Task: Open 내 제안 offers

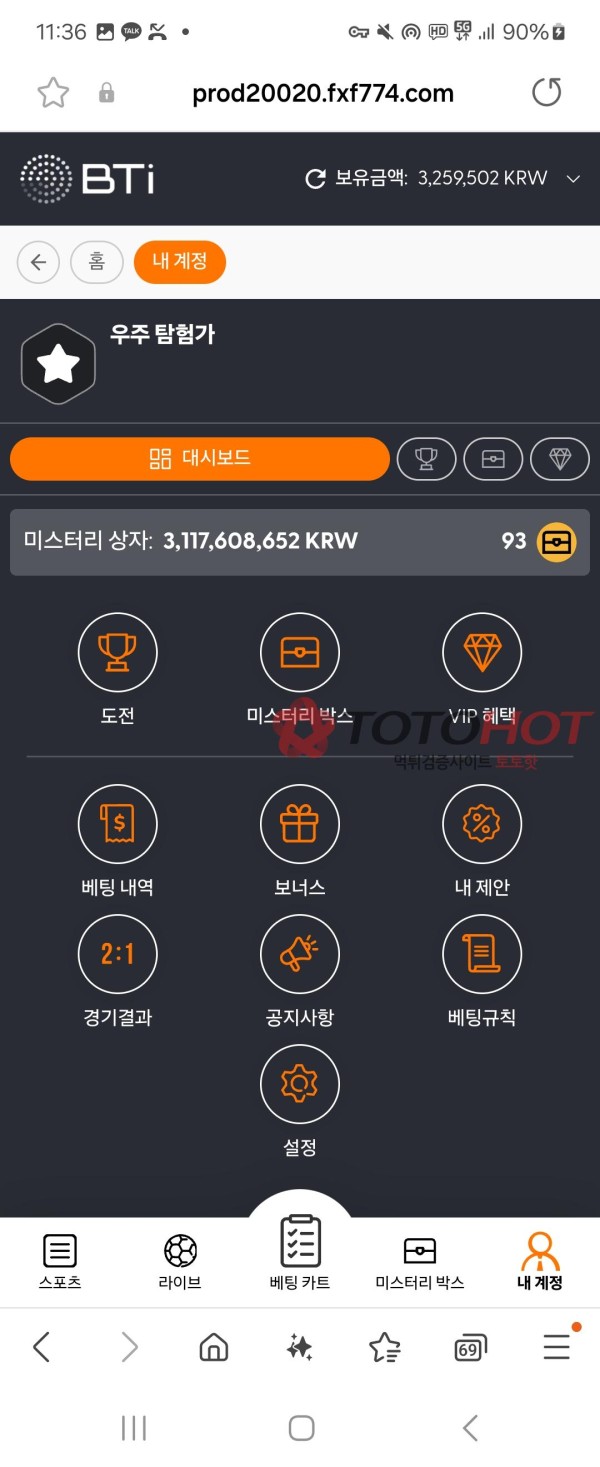Action: pos(482,825)
